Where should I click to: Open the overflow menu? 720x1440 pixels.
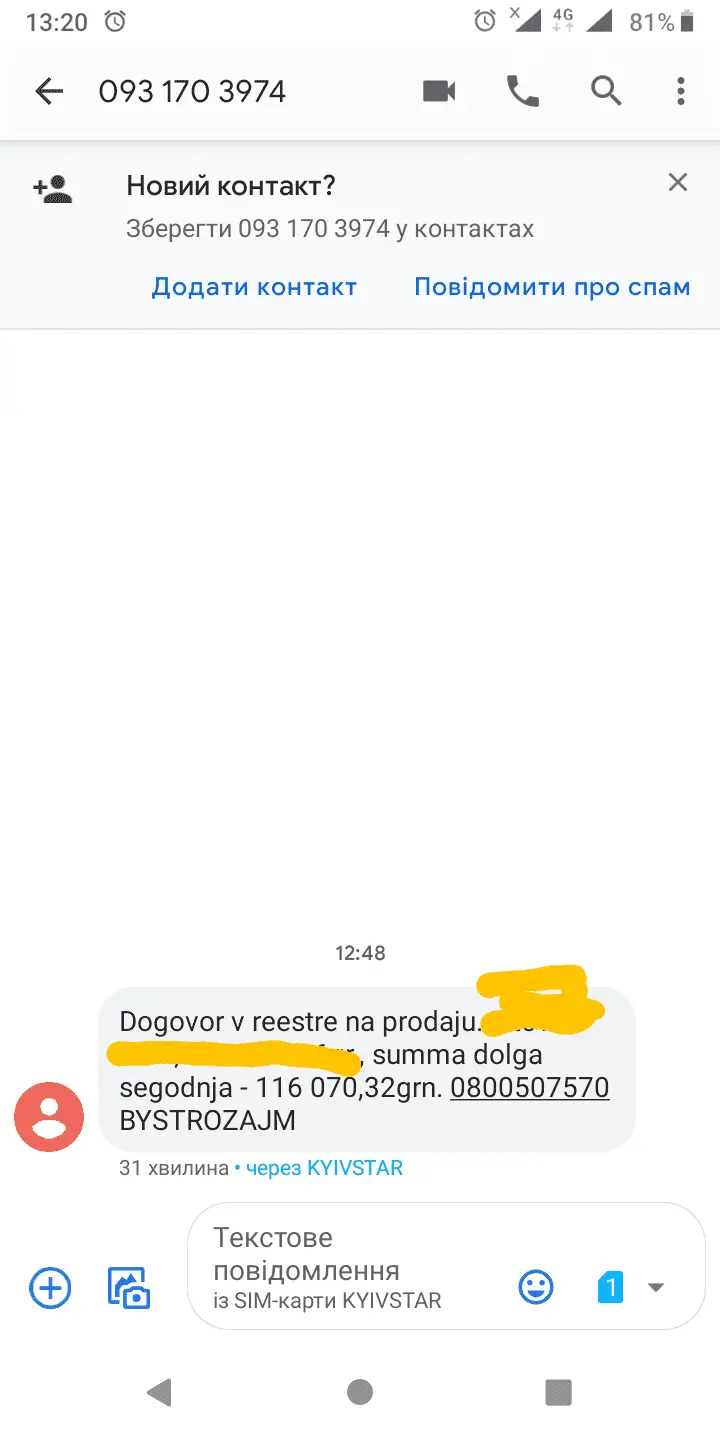click(681, 92)
